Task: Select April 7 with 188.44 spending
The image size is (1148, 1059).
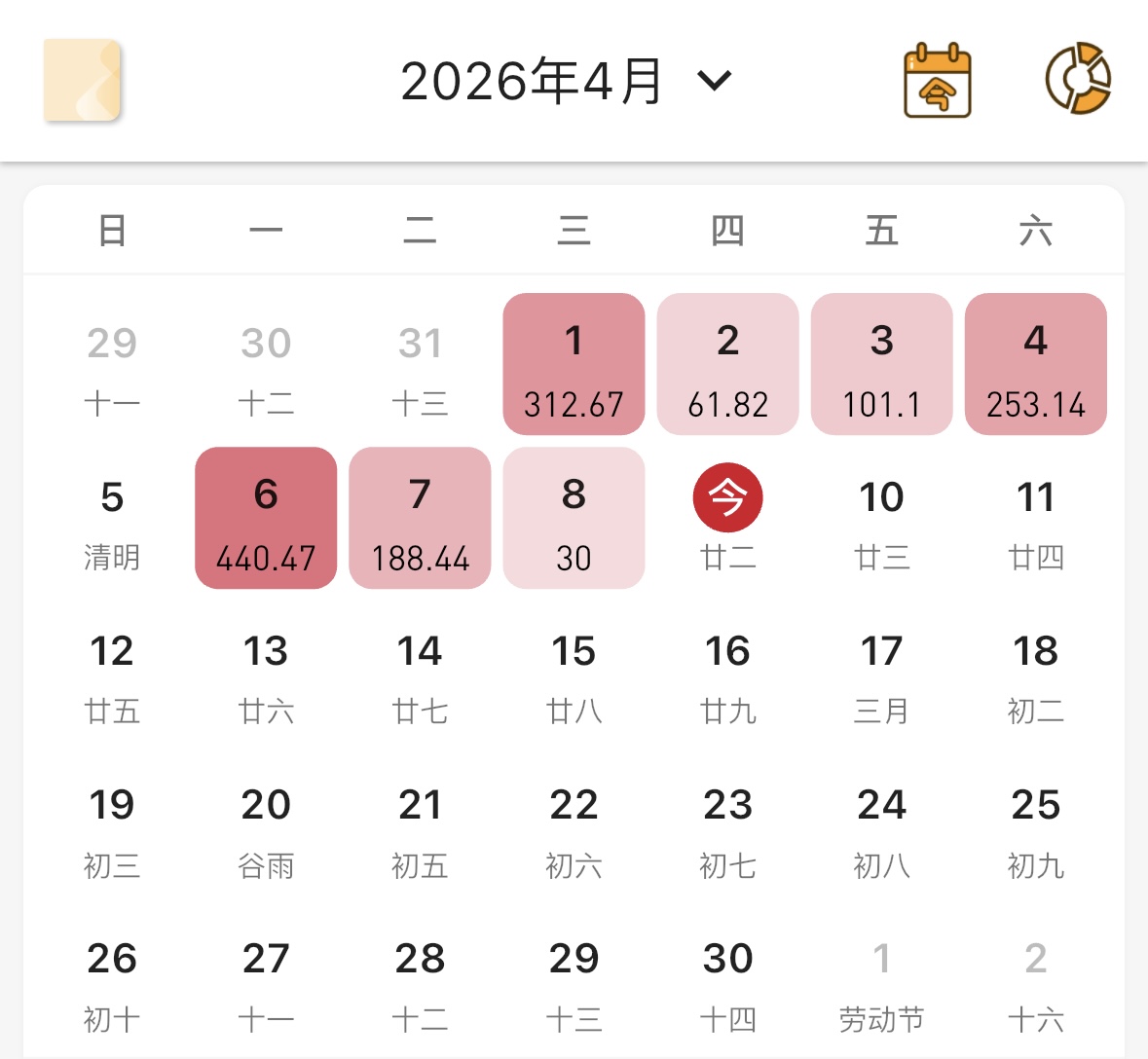Action: tap(420, 518)
